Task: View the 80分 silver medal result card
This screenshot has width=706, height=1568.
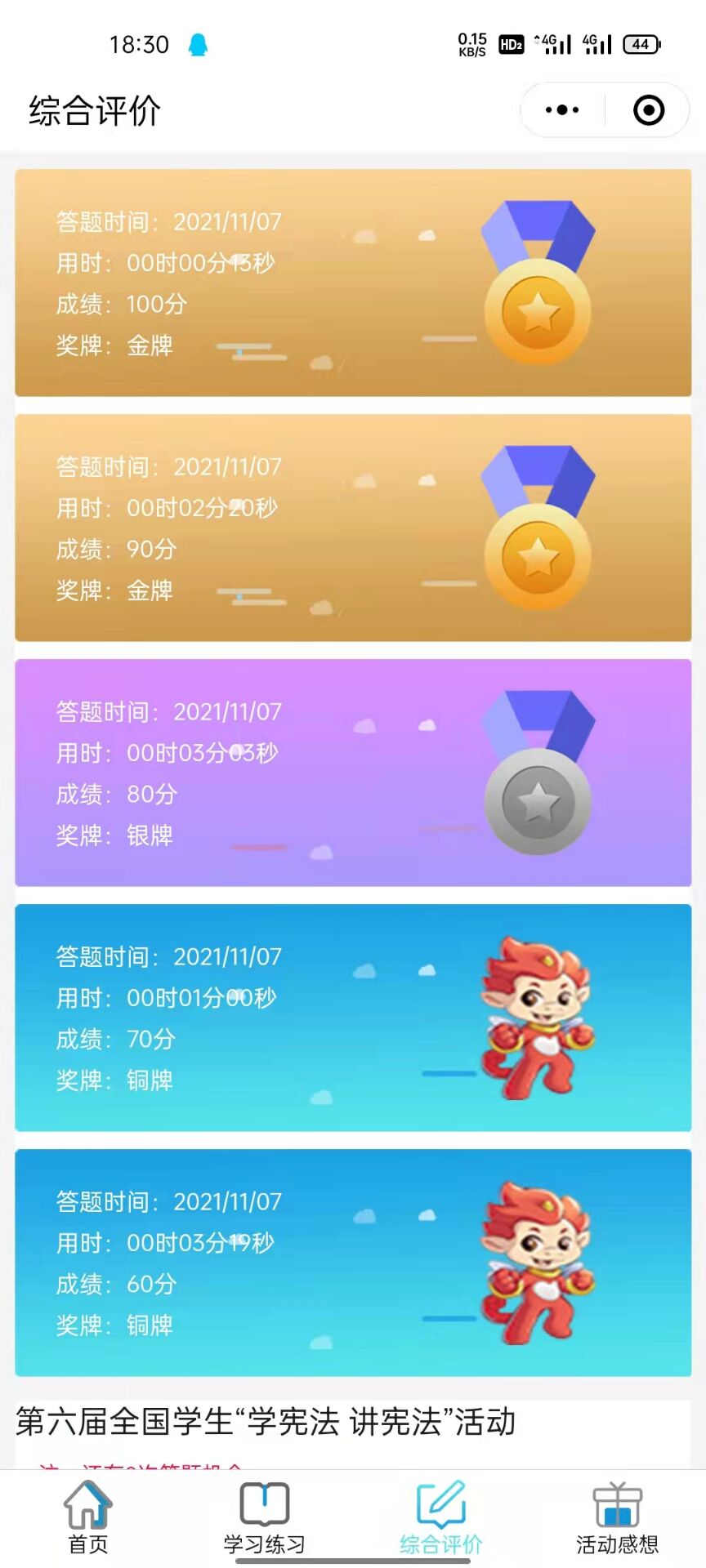Action: 353,773
